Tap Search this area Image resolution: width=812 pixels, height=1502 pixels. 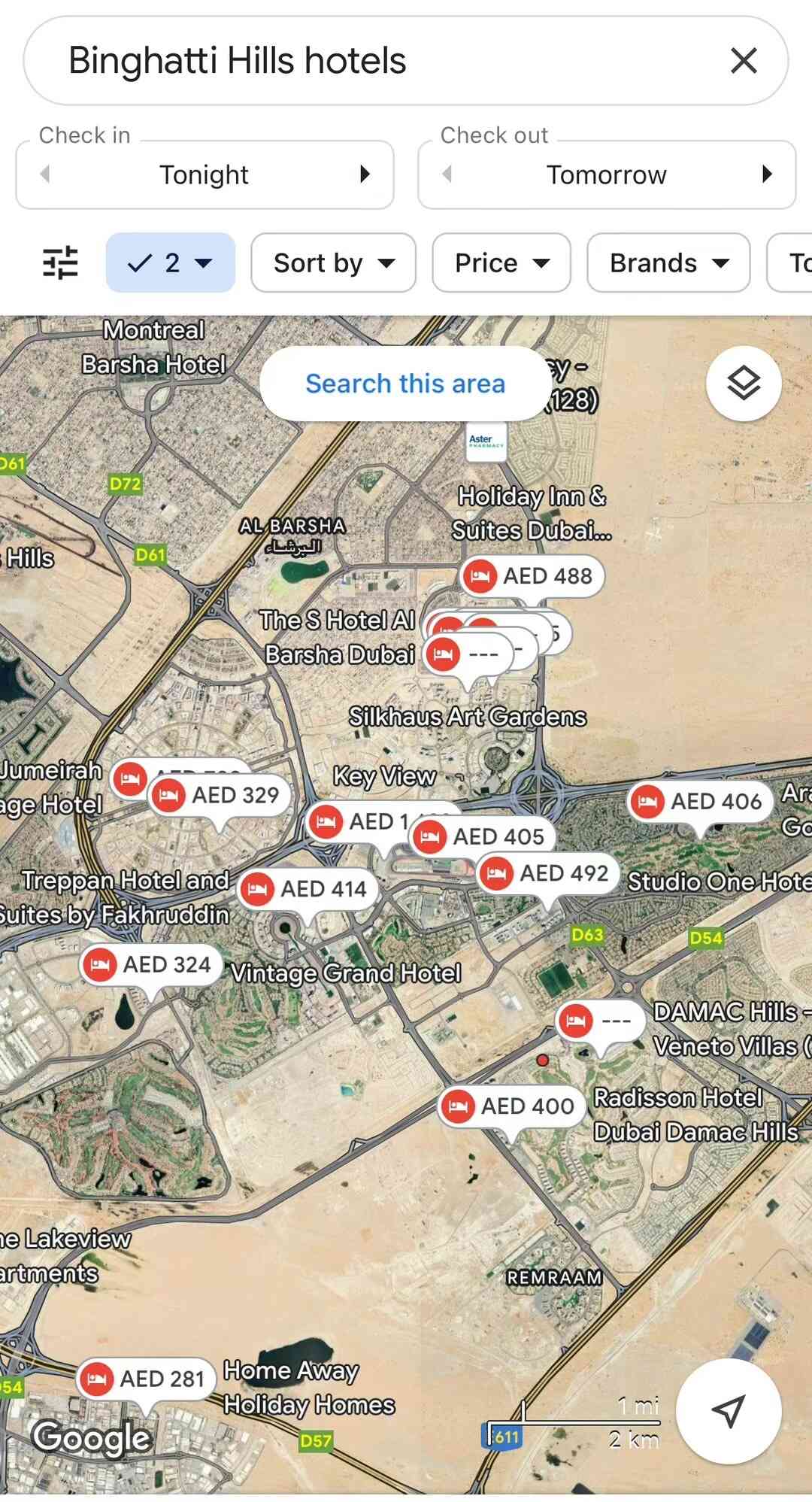(404, 384)
